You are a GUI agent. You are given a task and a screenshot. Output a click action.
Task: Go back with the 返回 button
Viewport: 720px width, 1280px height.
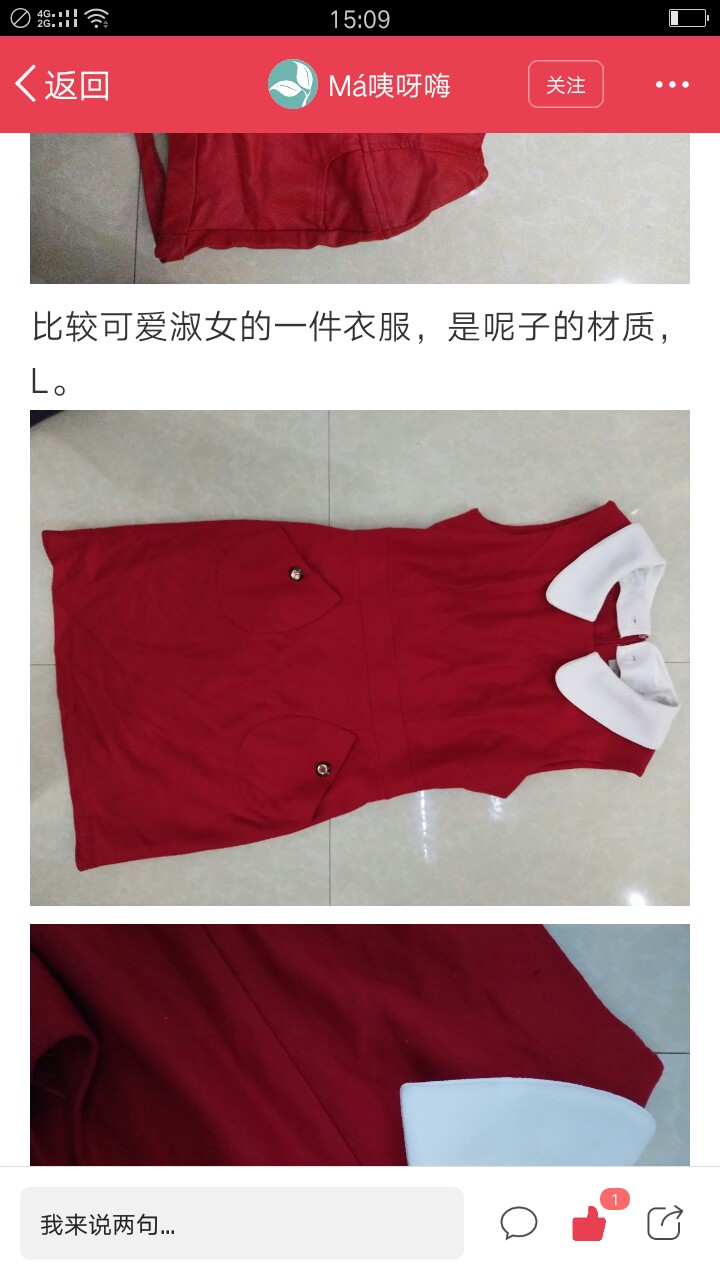click(62, 85)
